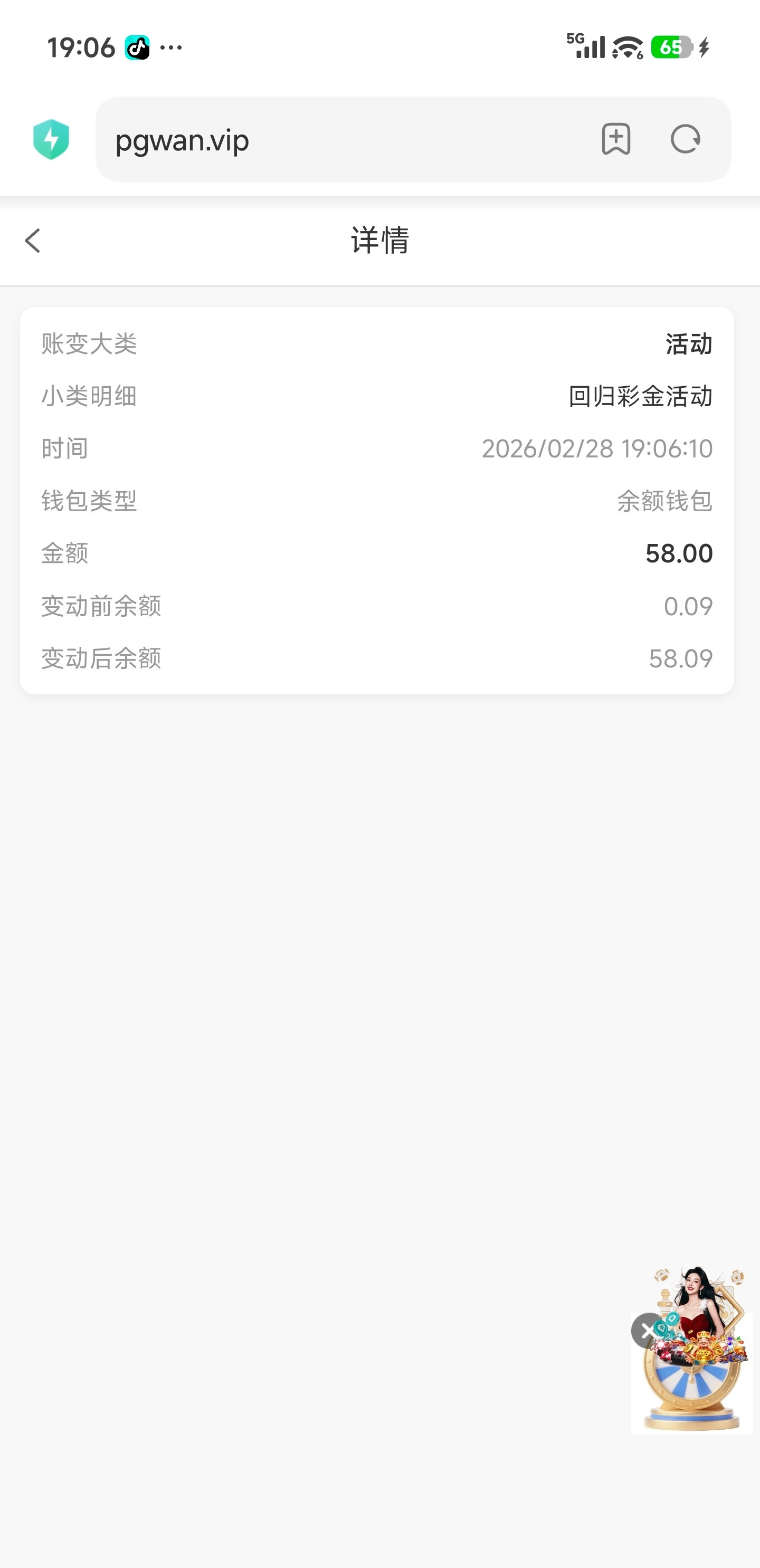Open the browser security shield
This screenshot has height=1568, width=760.
[x=51, y=139]
